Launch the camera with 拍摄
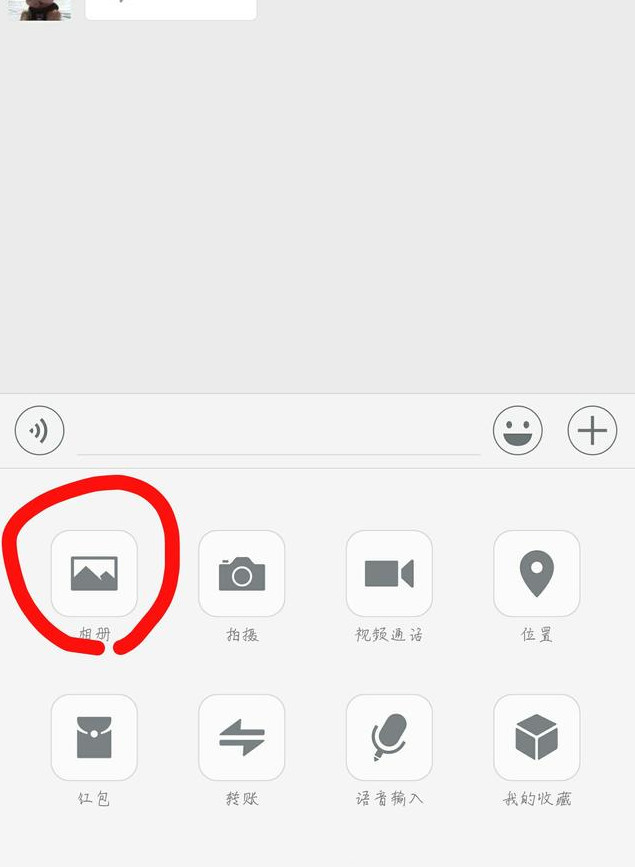 tap(242, 574)
